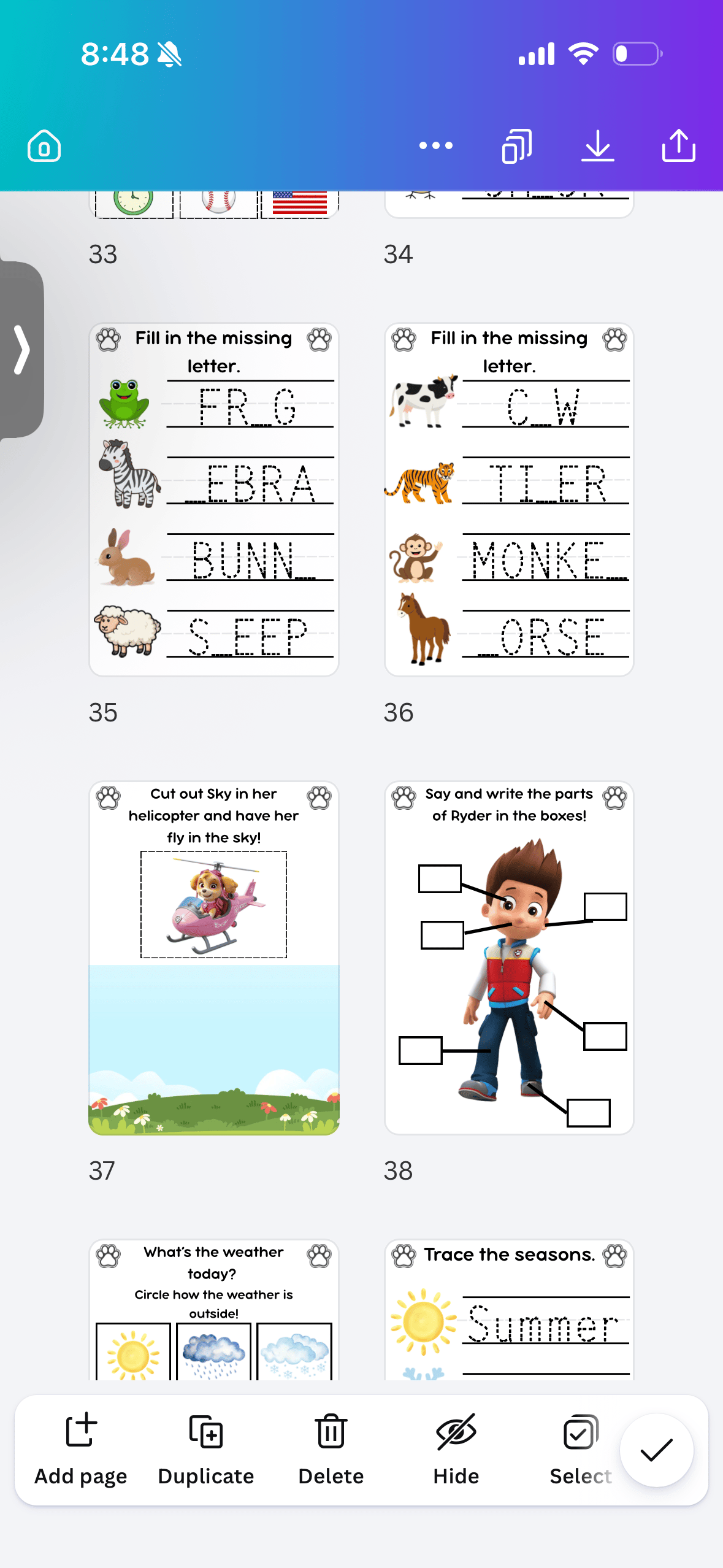Open the Trace the seasons page
Screen dimensions: 723x1568
pos(509,1310)
